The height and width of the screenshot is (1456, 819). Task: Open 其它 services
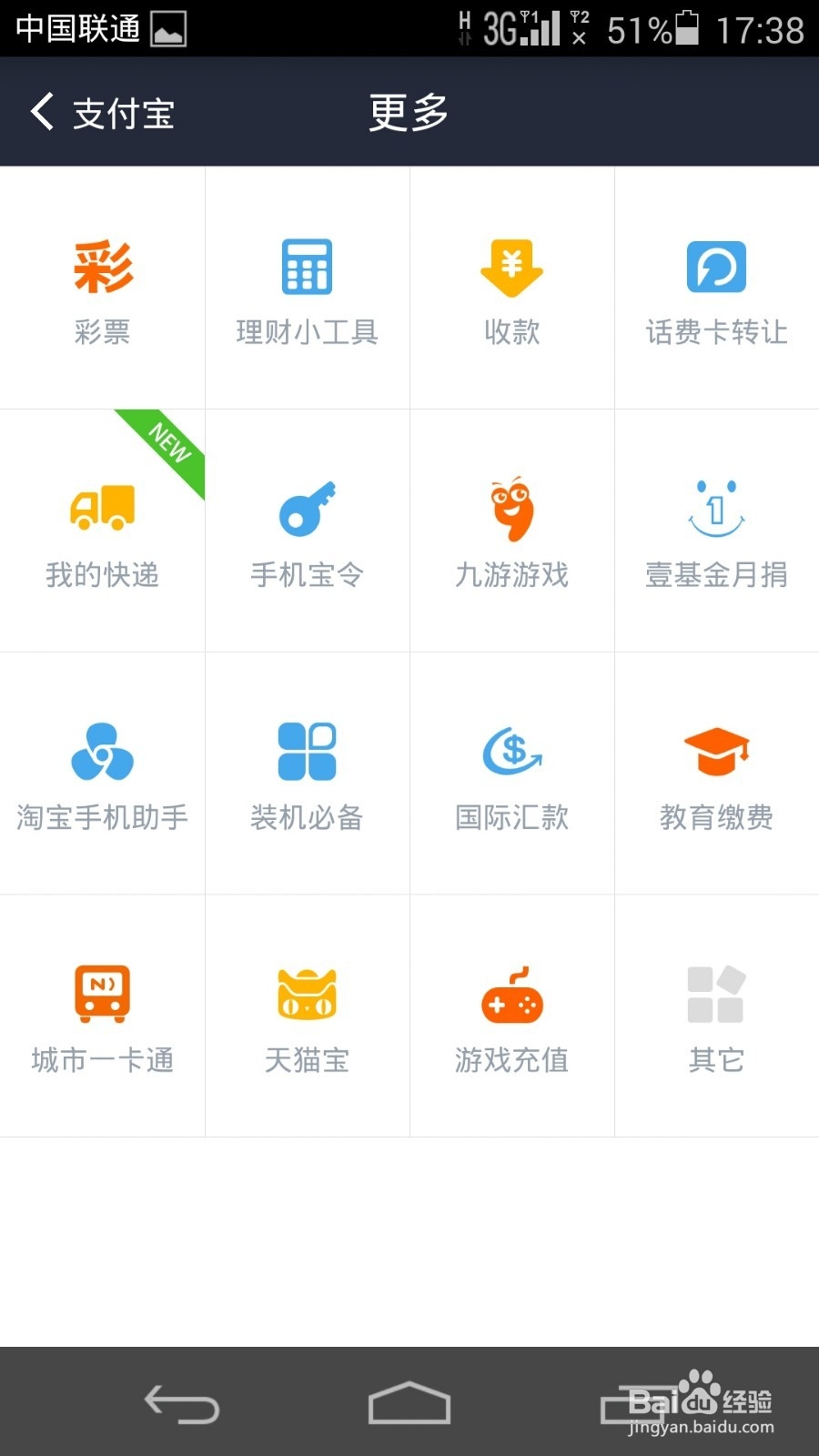click(x=717, y=1016)
